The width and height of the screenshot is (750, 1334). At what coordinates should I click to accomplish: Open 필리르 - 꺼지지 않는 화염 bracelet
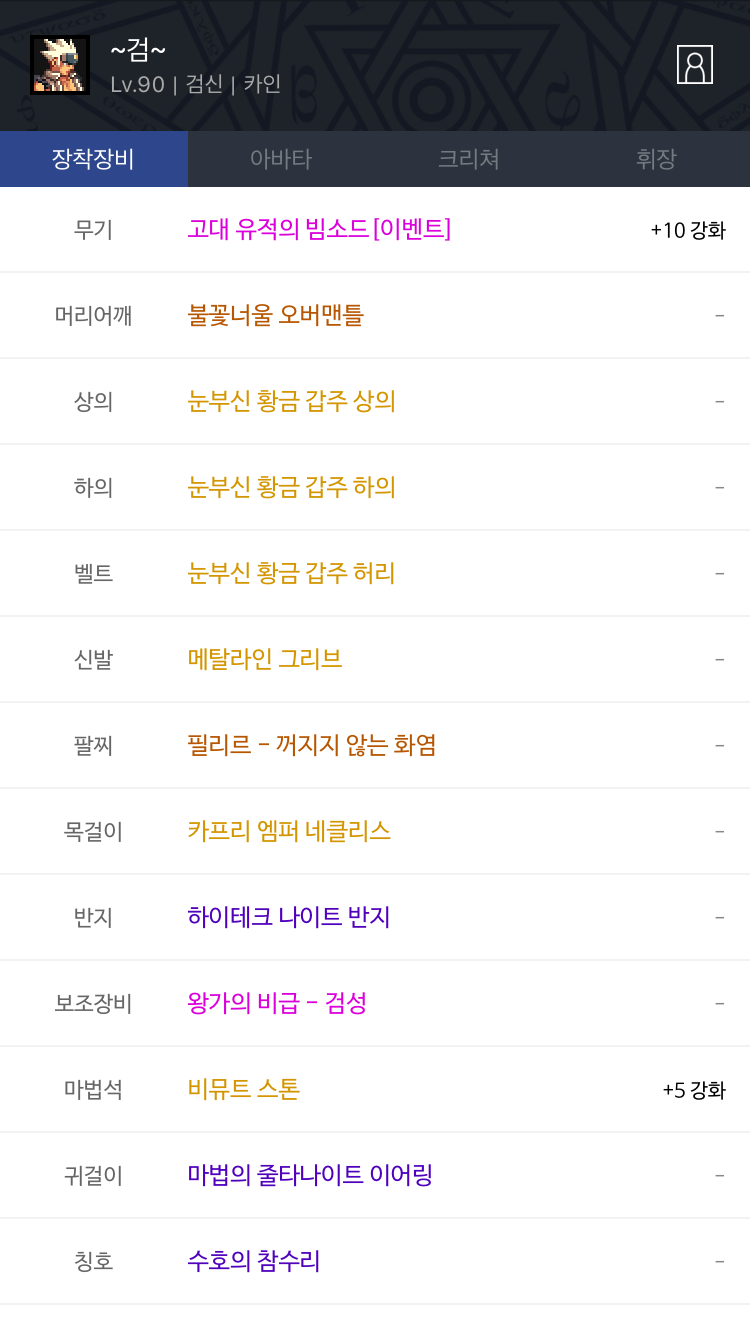click(312, 745)
